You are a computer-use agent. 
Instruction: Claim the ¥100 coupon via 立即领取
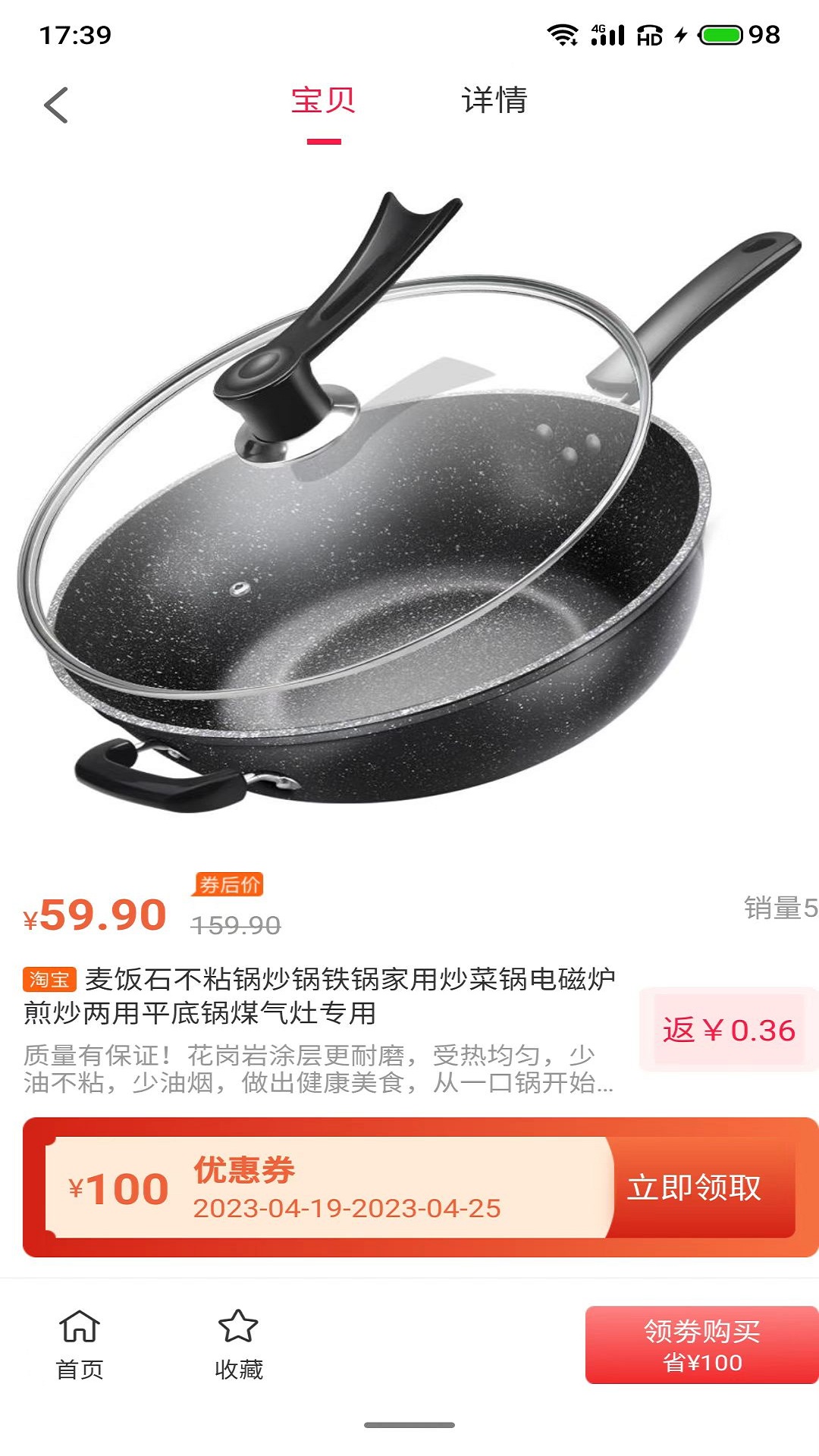(694, 1188)
